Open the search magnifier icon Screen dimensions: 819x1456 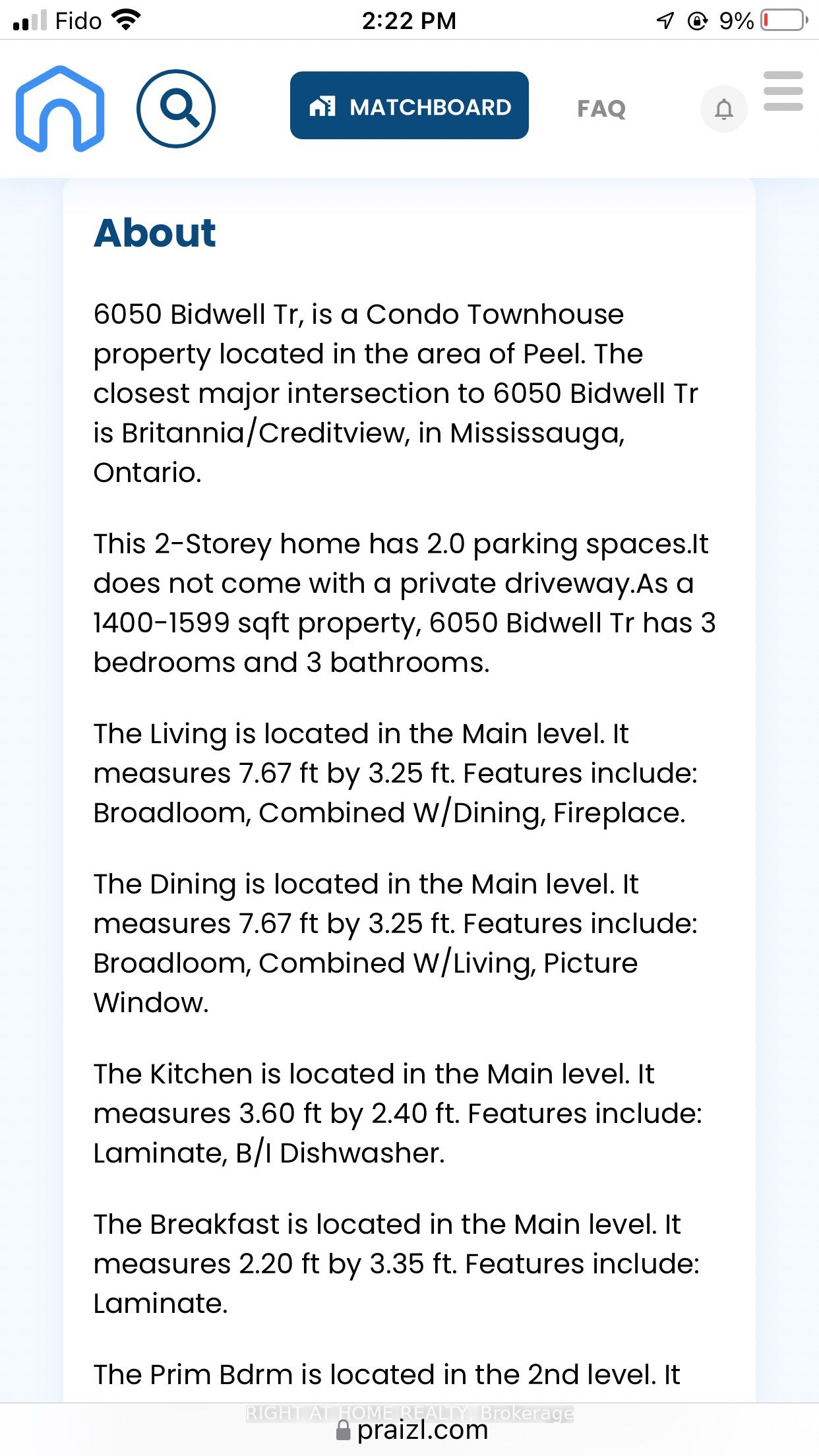[x=176, y=108]
